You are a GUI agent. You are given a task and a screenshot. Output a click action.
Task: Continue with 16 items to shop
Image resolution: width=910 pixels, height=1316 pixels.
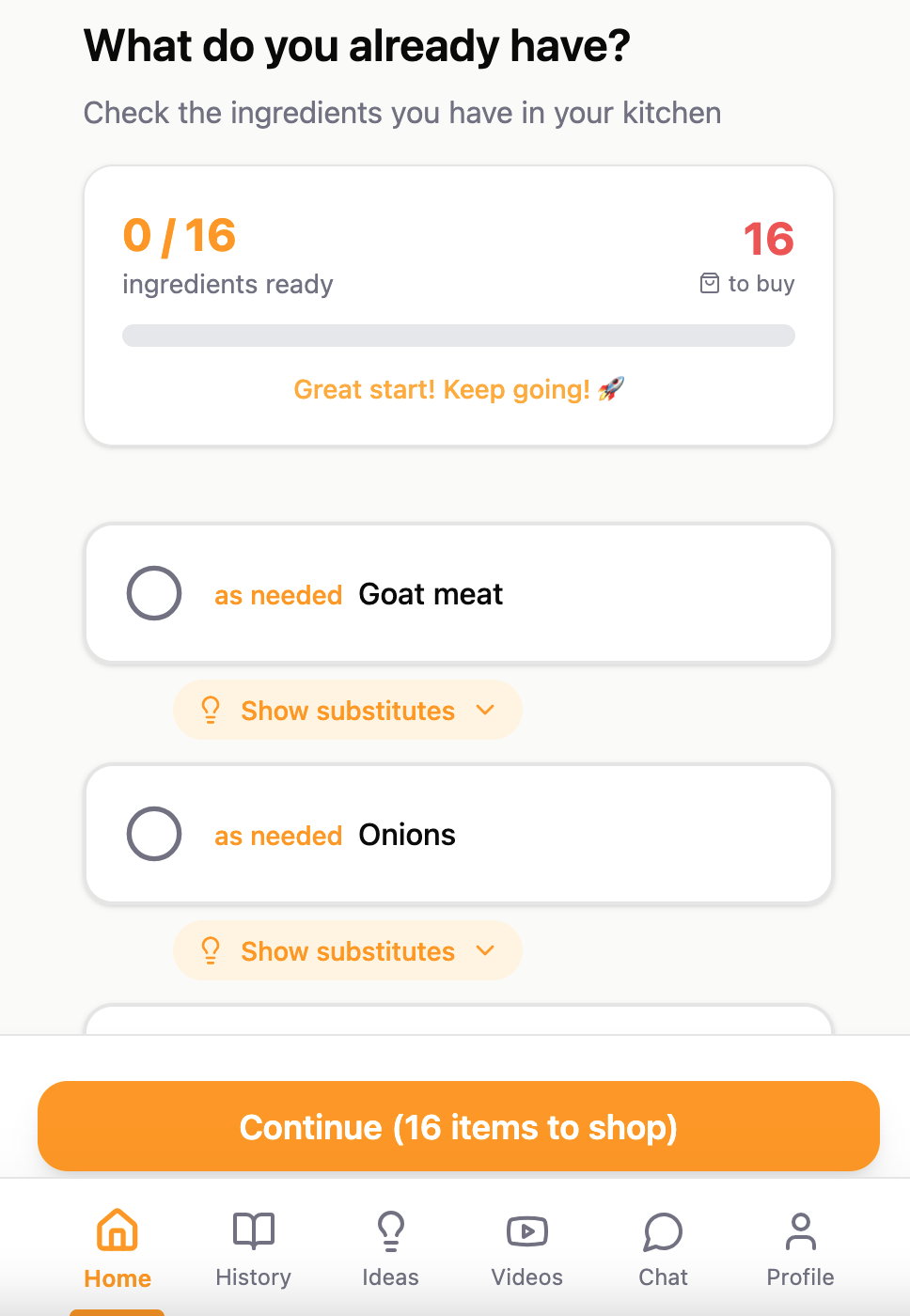click(459, 1126)
